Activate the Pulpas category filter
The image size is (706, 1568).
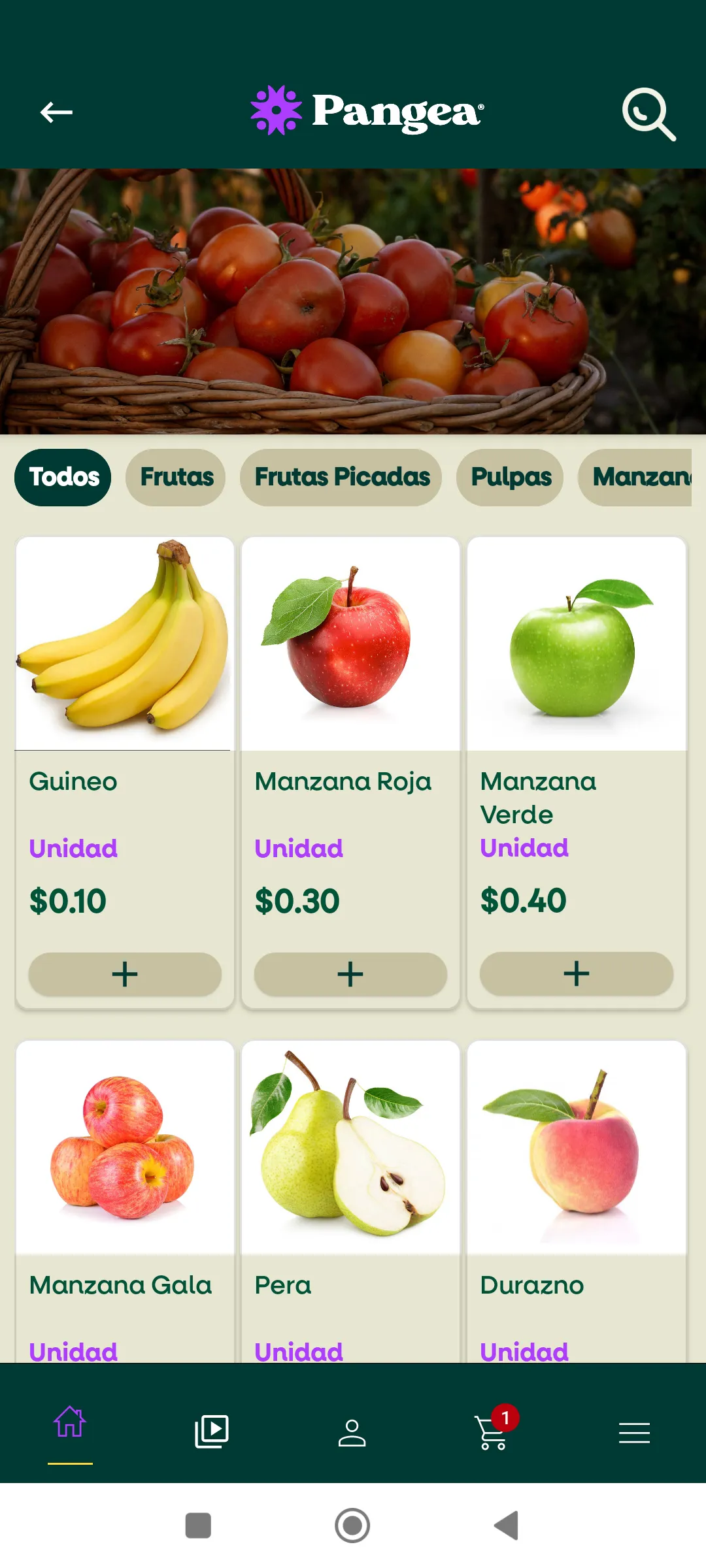click(x=509, y=477)
